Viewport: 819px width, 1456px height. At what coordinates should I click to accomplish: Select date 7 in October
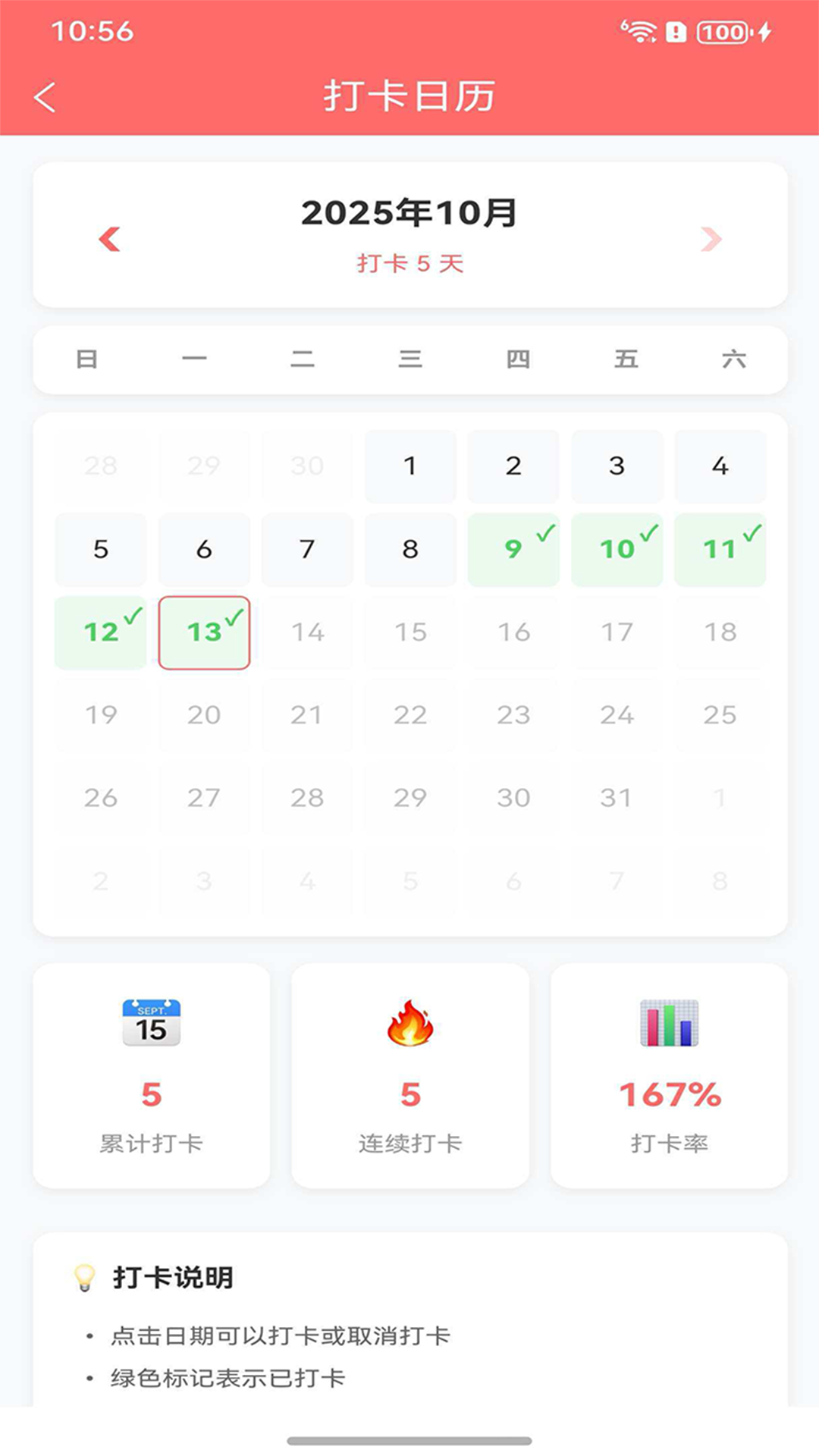[307, 549]
